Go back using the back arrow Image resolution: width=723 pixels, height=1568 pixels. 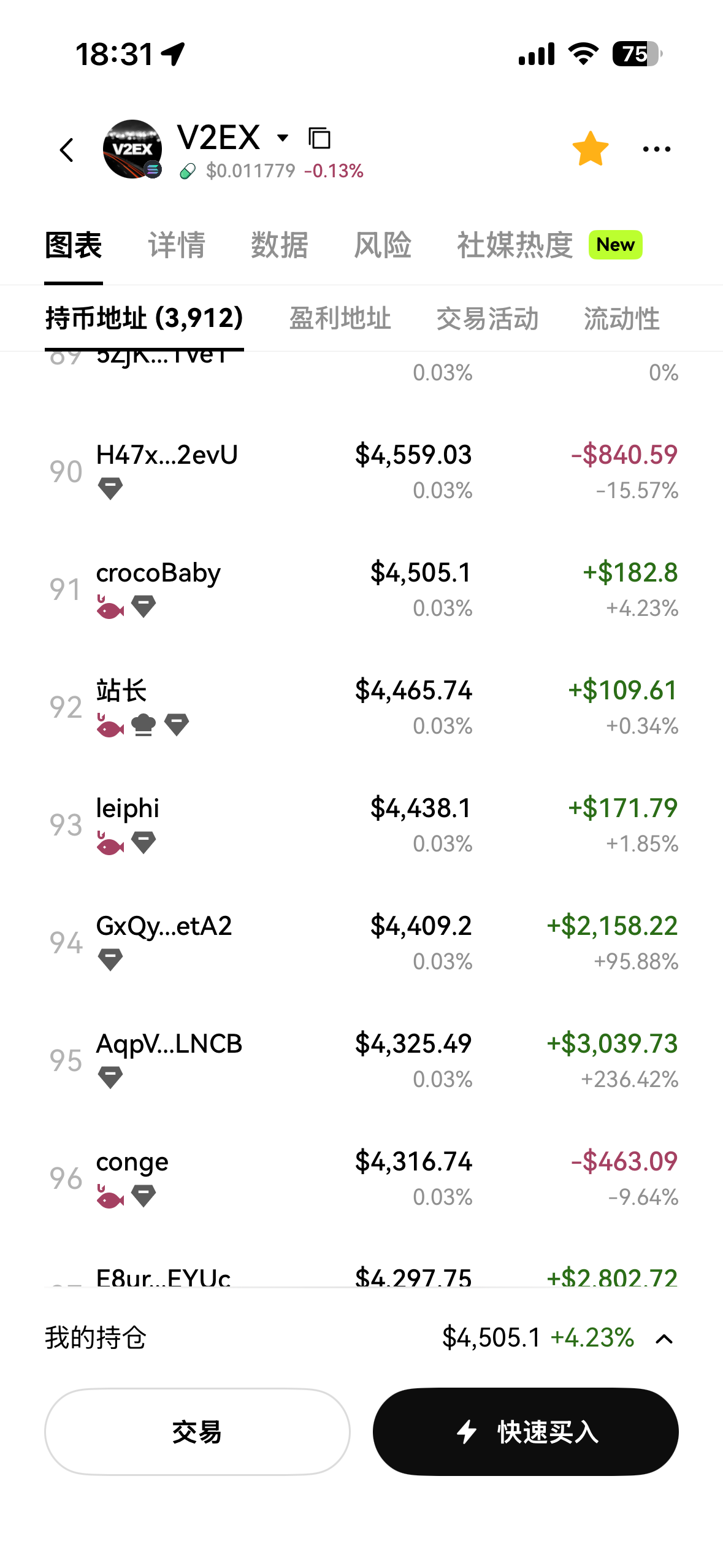pos(67,150)
